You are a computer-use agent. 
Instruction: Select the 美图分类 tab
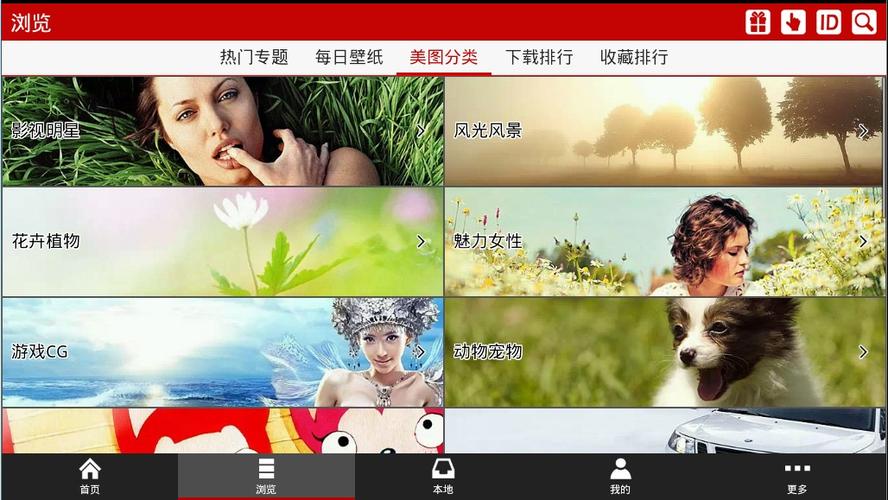(444, 57)
